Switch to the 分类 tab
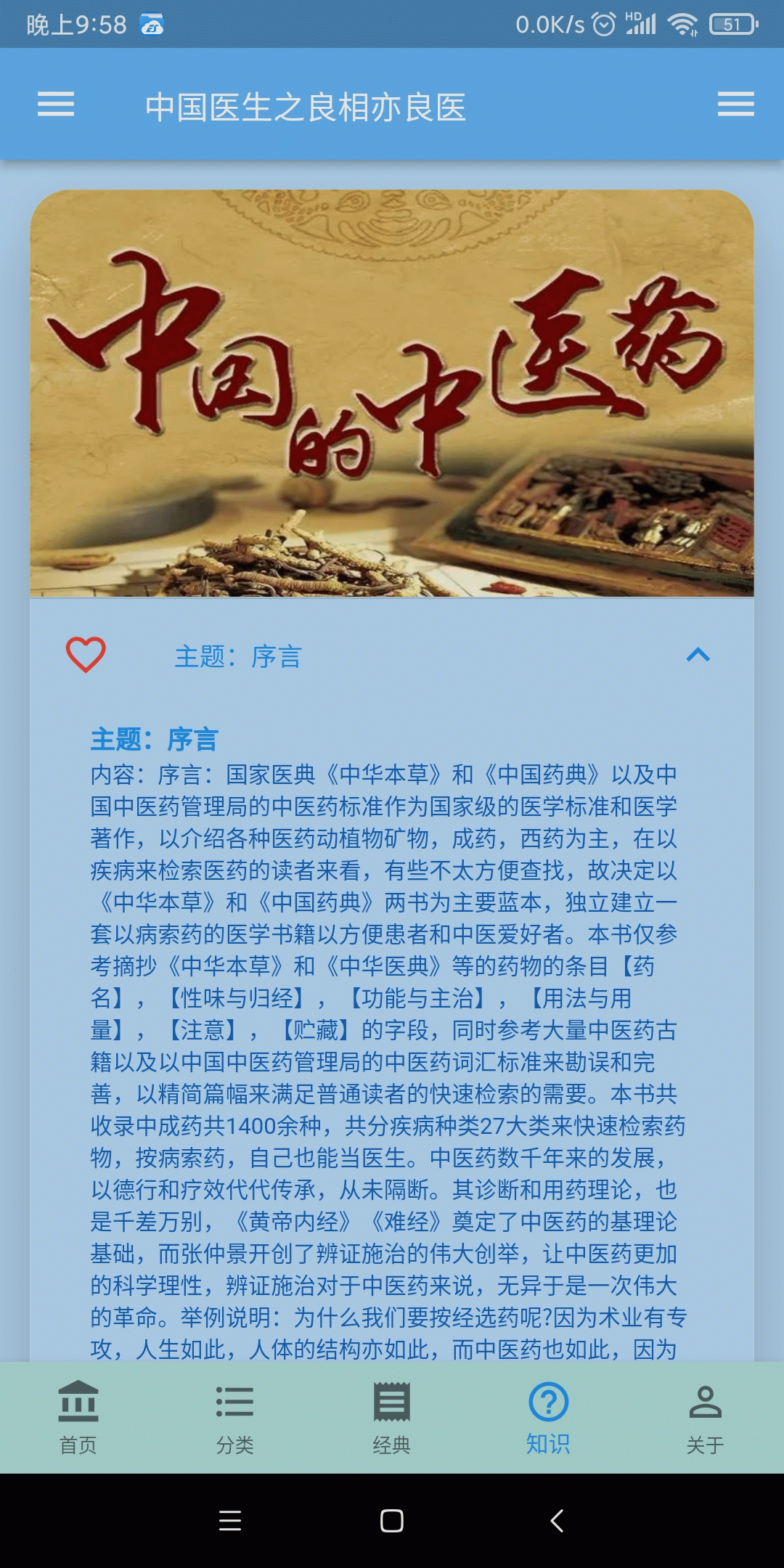This screenshot has height=1568, width=784. (235, 1417)
